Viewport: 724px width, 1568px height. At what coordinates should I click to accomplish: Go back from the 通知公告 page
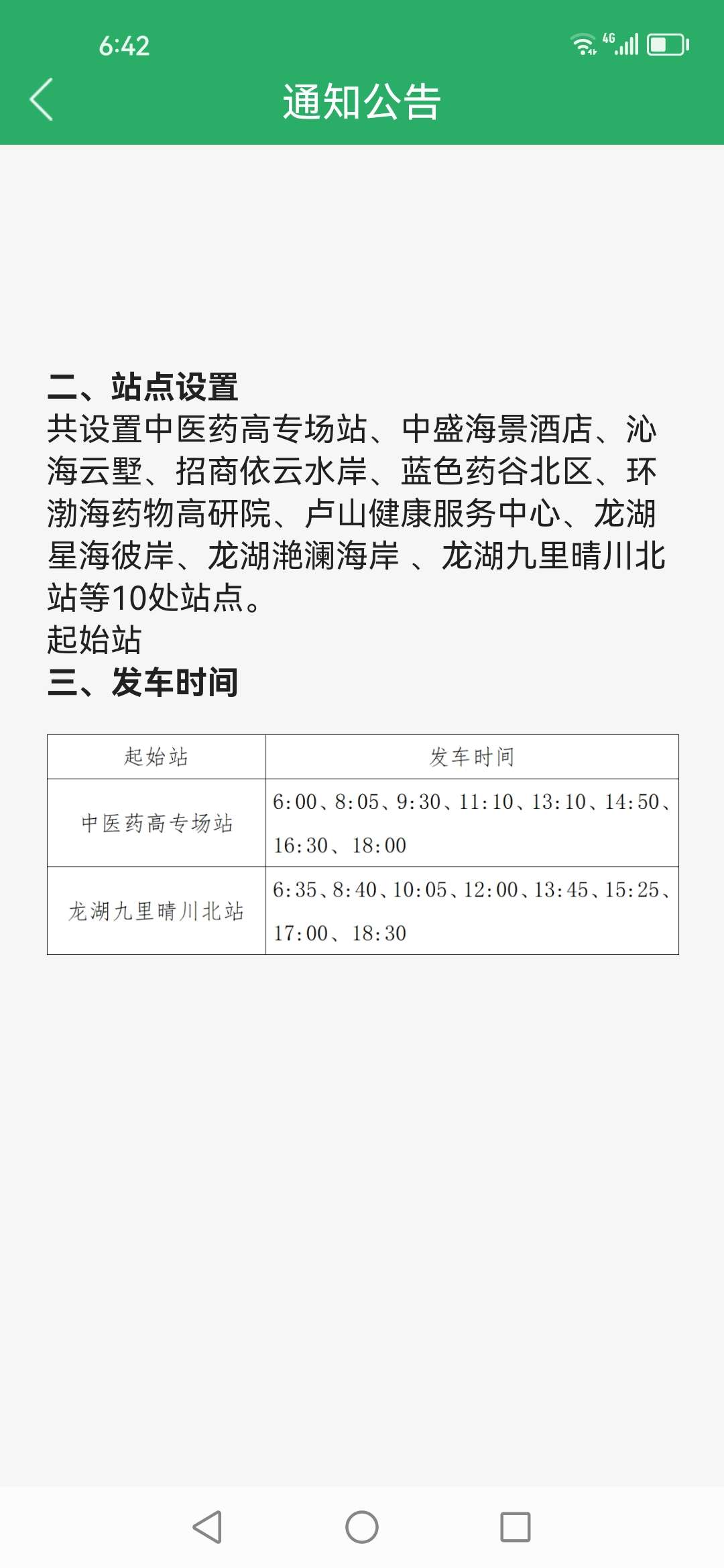[x=42, y=99]
